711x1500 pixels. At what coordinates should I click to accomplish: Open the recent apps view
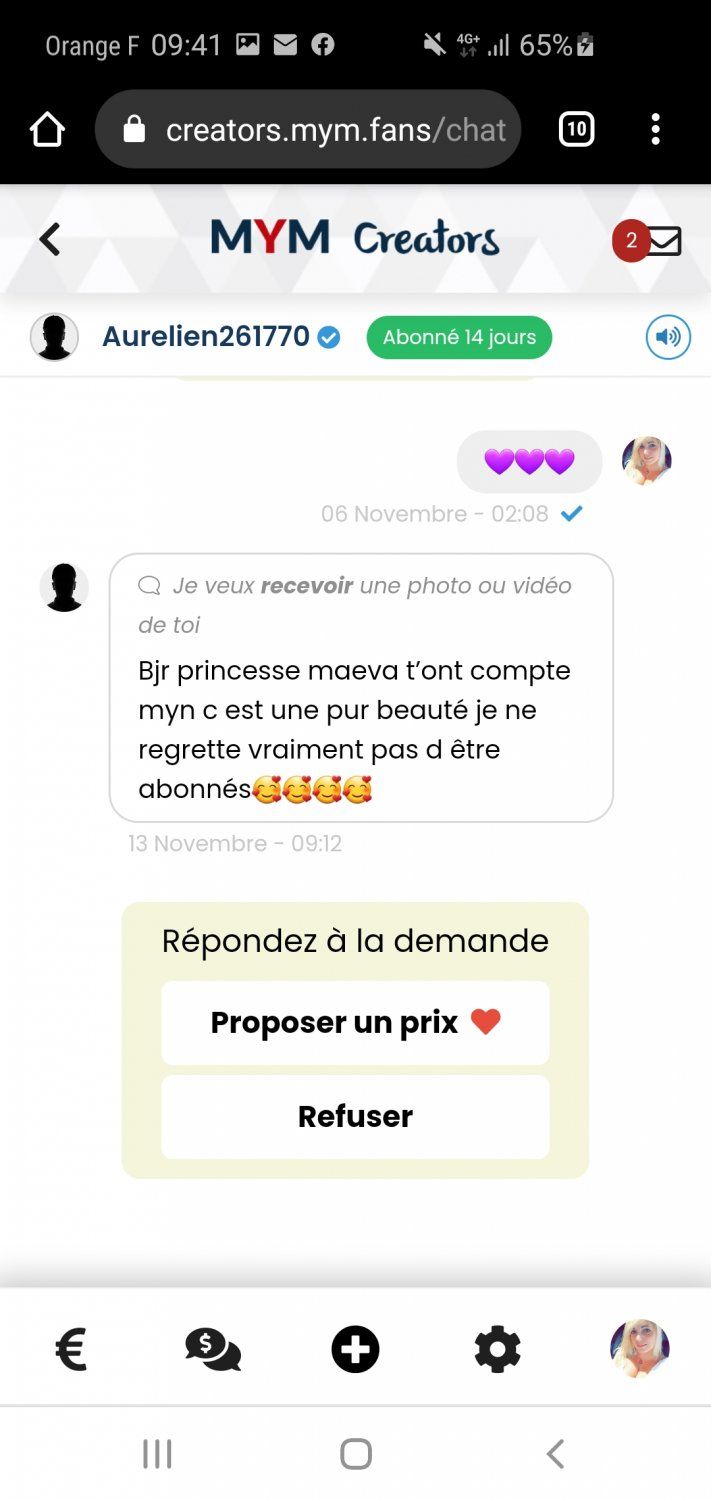tap(157, 1453)
